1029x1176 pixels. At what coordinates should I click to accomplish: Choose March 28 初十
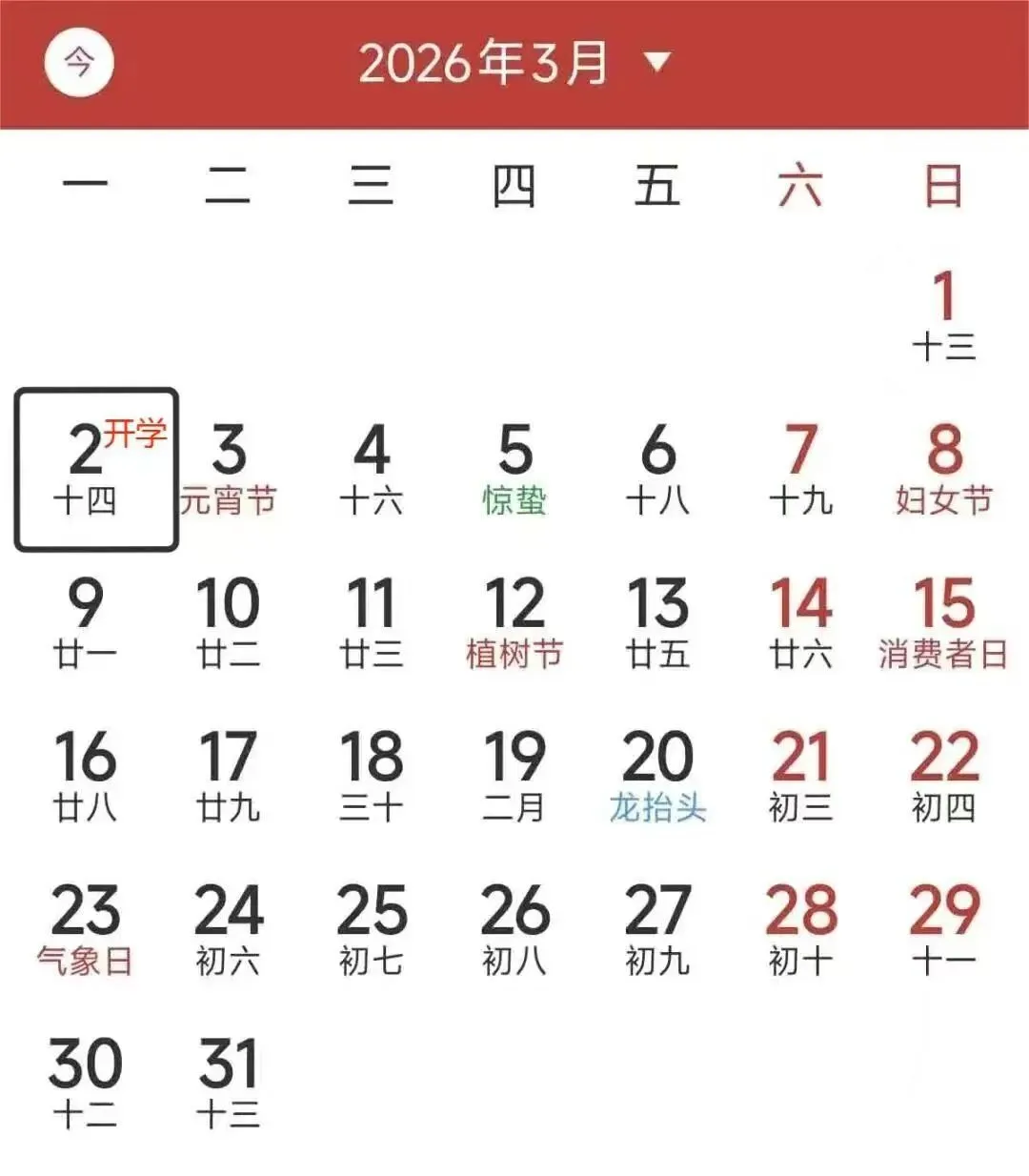point(800,930)
